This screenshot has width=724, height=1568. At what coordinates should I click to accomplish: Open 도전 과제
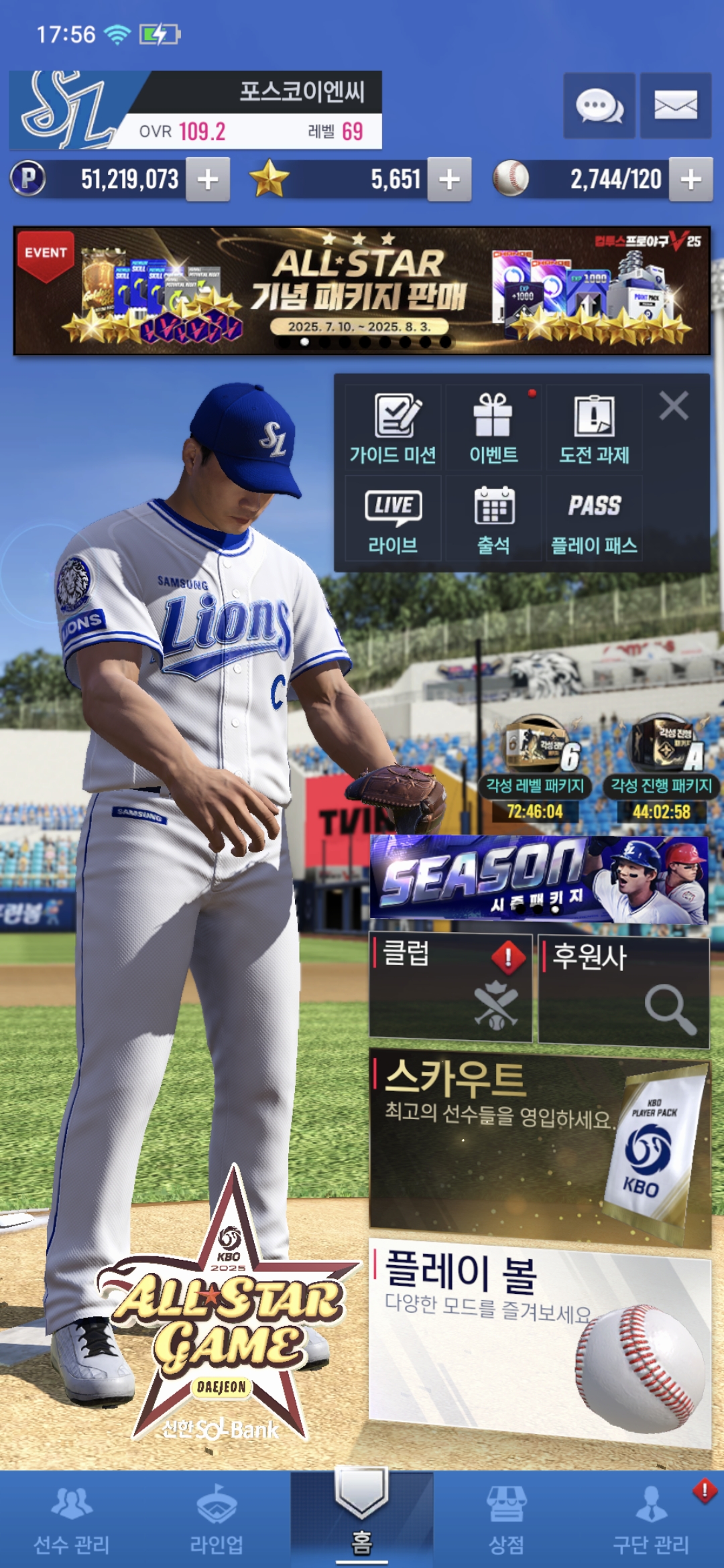click(x=594, y=429)
